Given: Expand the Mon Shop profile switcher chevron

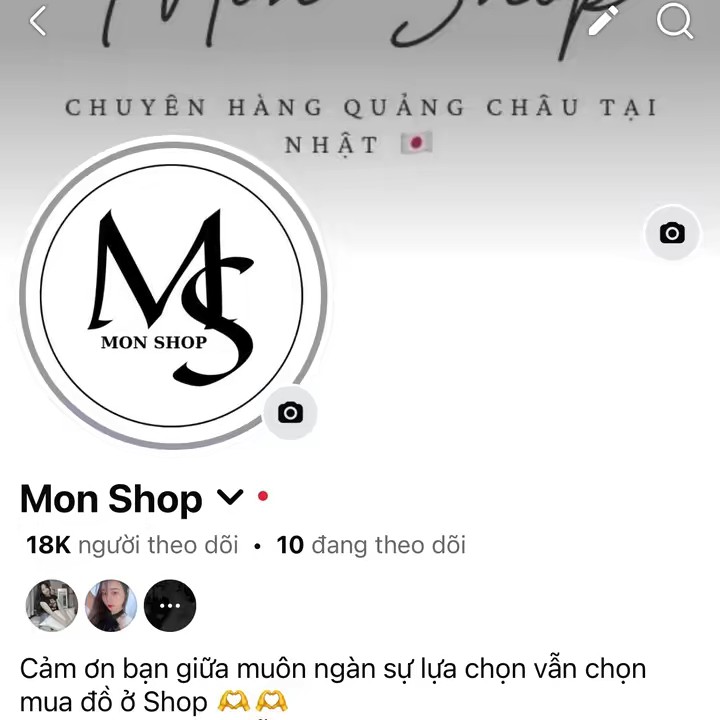Looking at the screenshot, I should [x=230, y=497].
